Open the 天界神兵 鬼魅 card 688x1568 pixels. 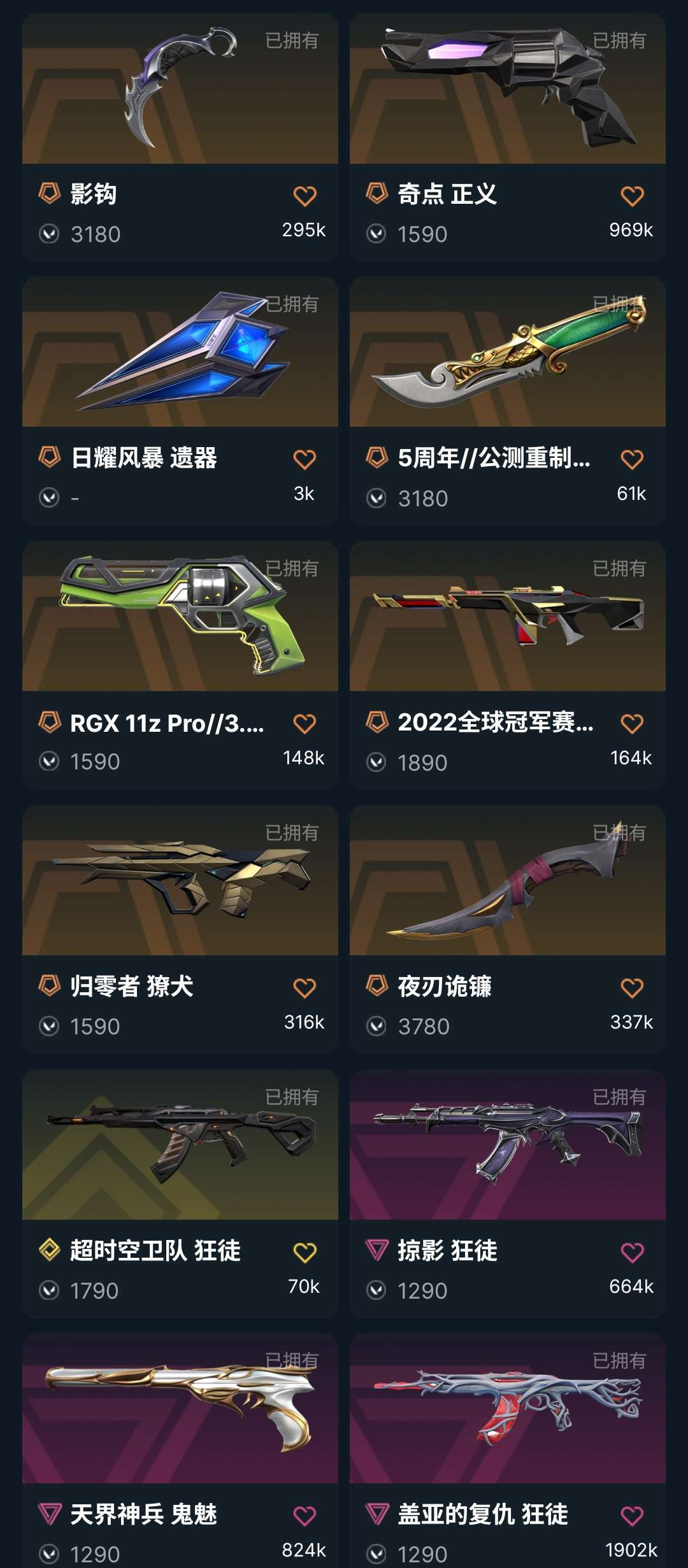180,1451
